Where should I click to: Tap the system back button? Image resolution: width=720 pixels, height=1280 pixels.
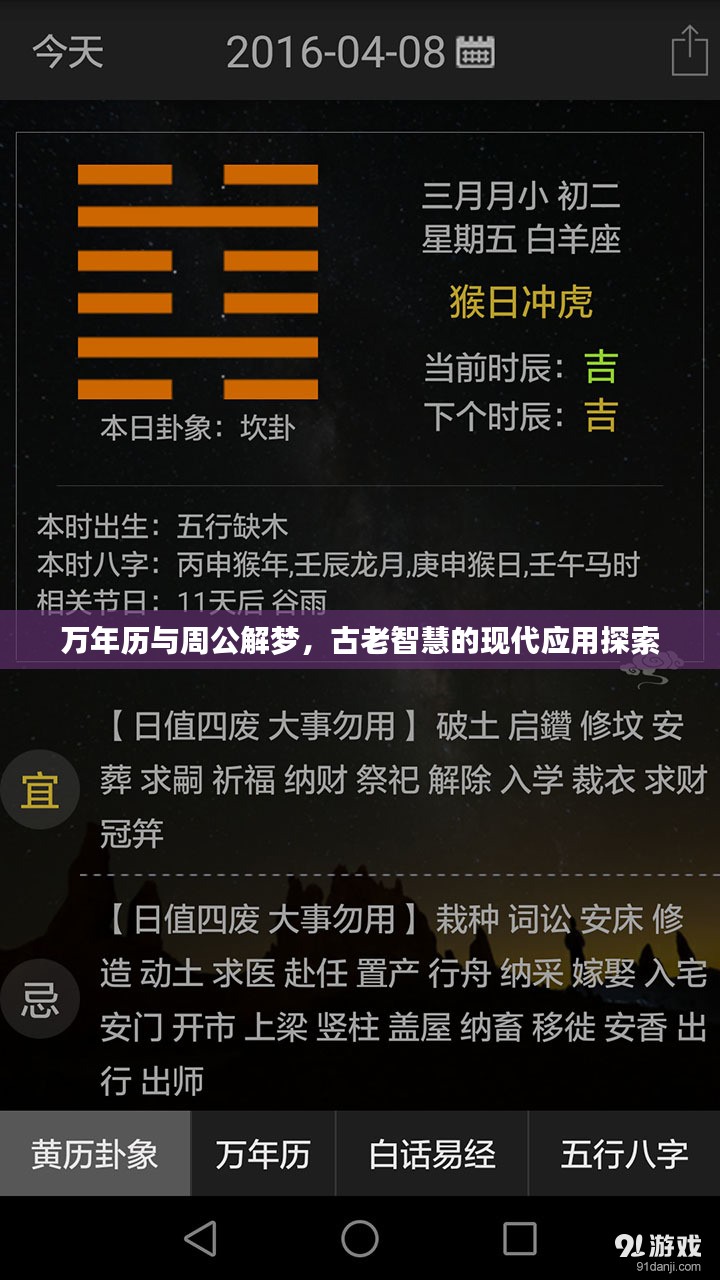(x=201, y=1238)
